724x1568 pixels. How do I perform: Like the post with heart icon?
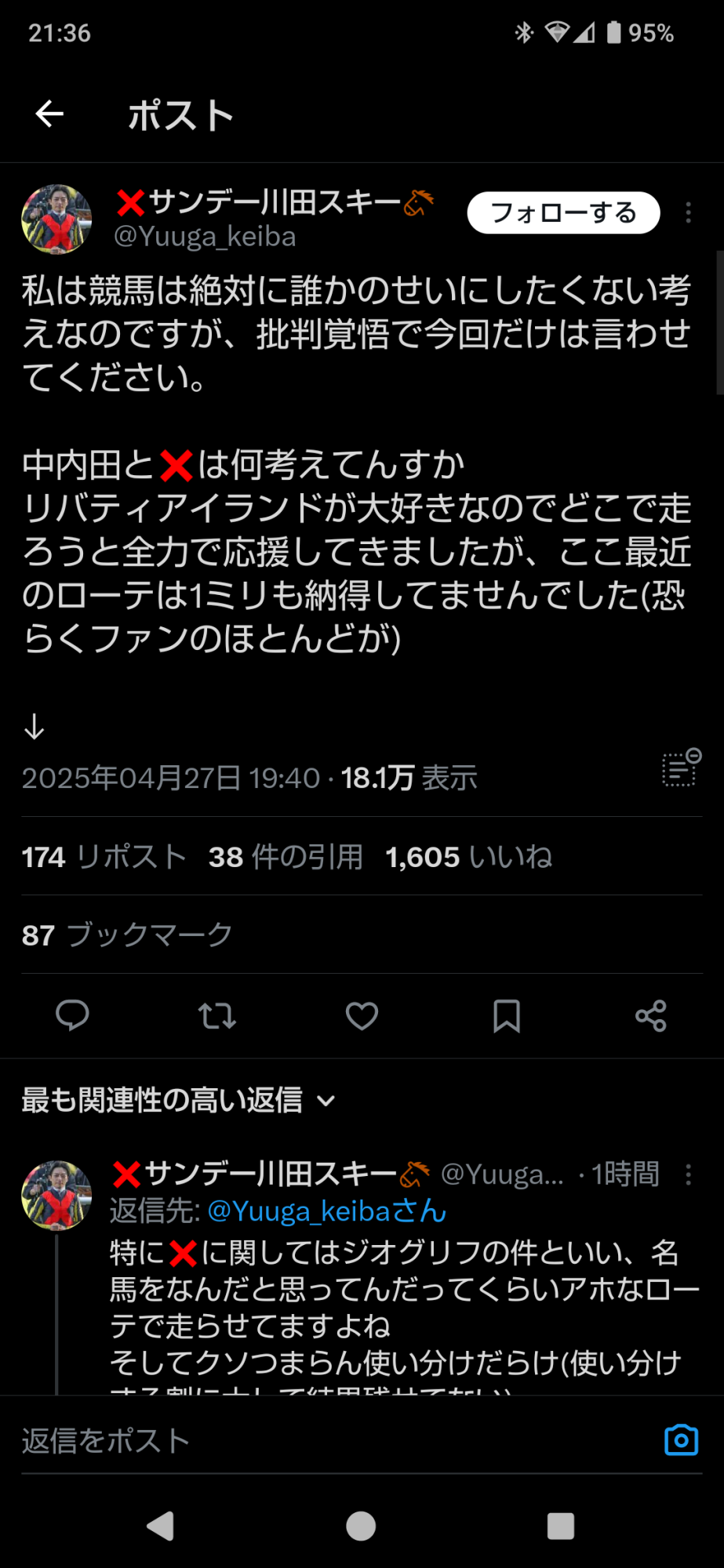coord(362,1016)
